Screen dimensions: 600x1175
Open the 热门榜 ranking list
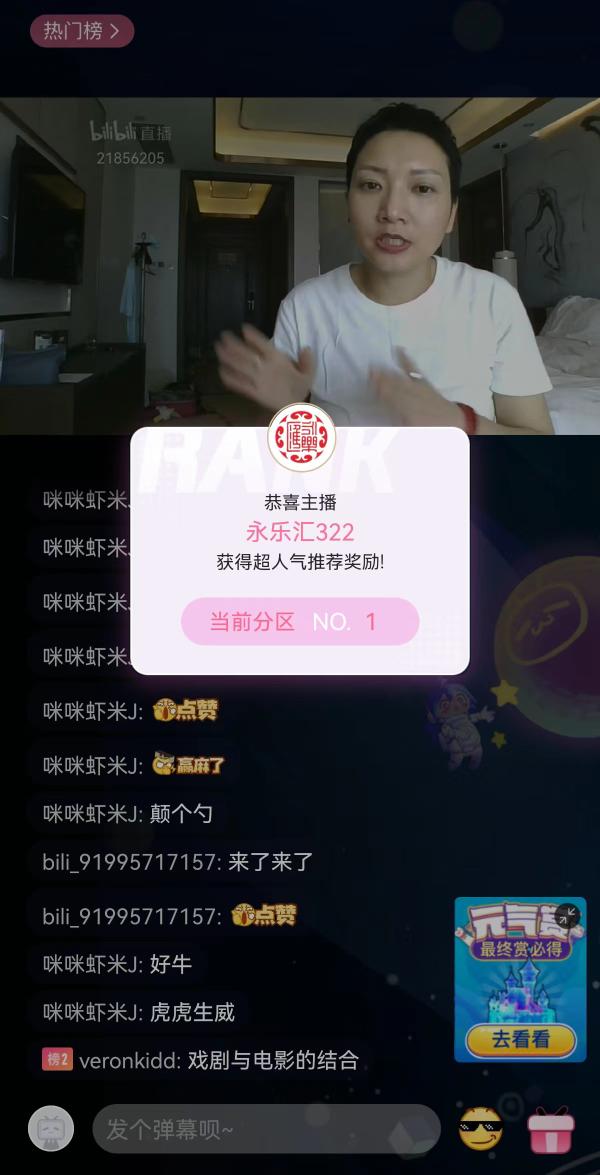click(x=81, y=31)
